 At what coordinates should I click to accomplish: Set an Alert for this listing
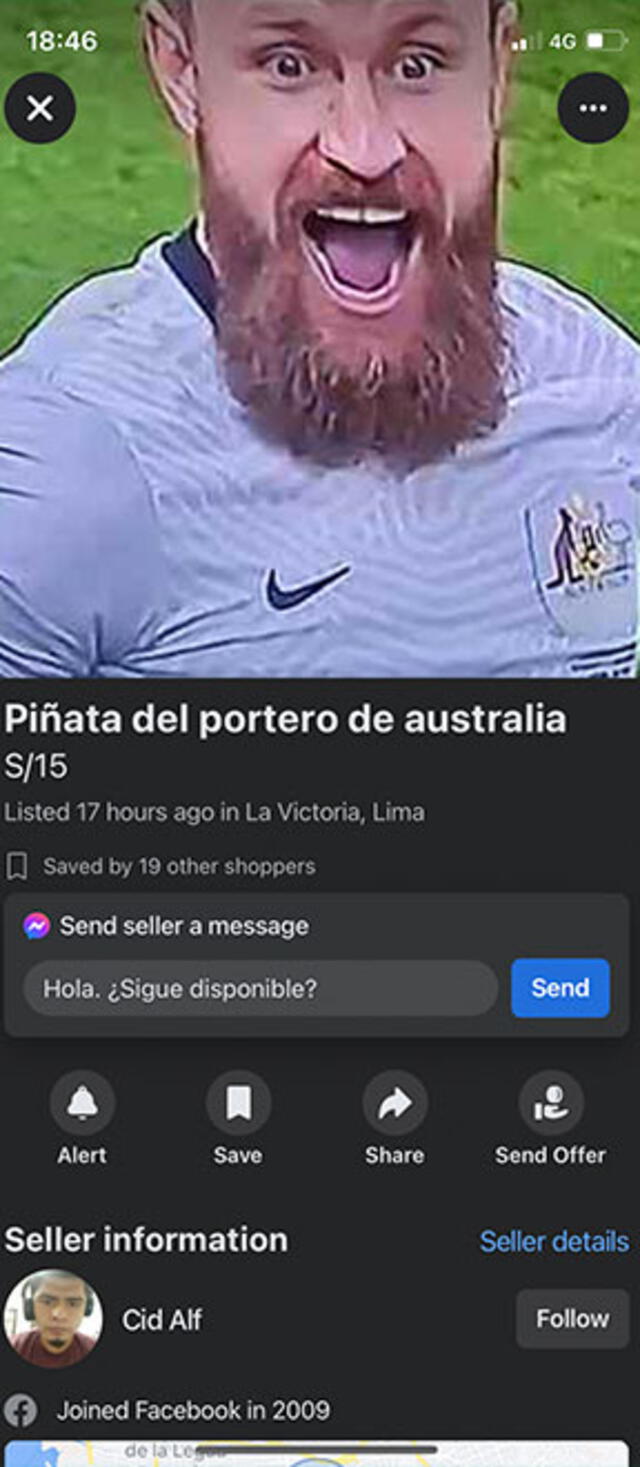click(x=82, y=1104)
